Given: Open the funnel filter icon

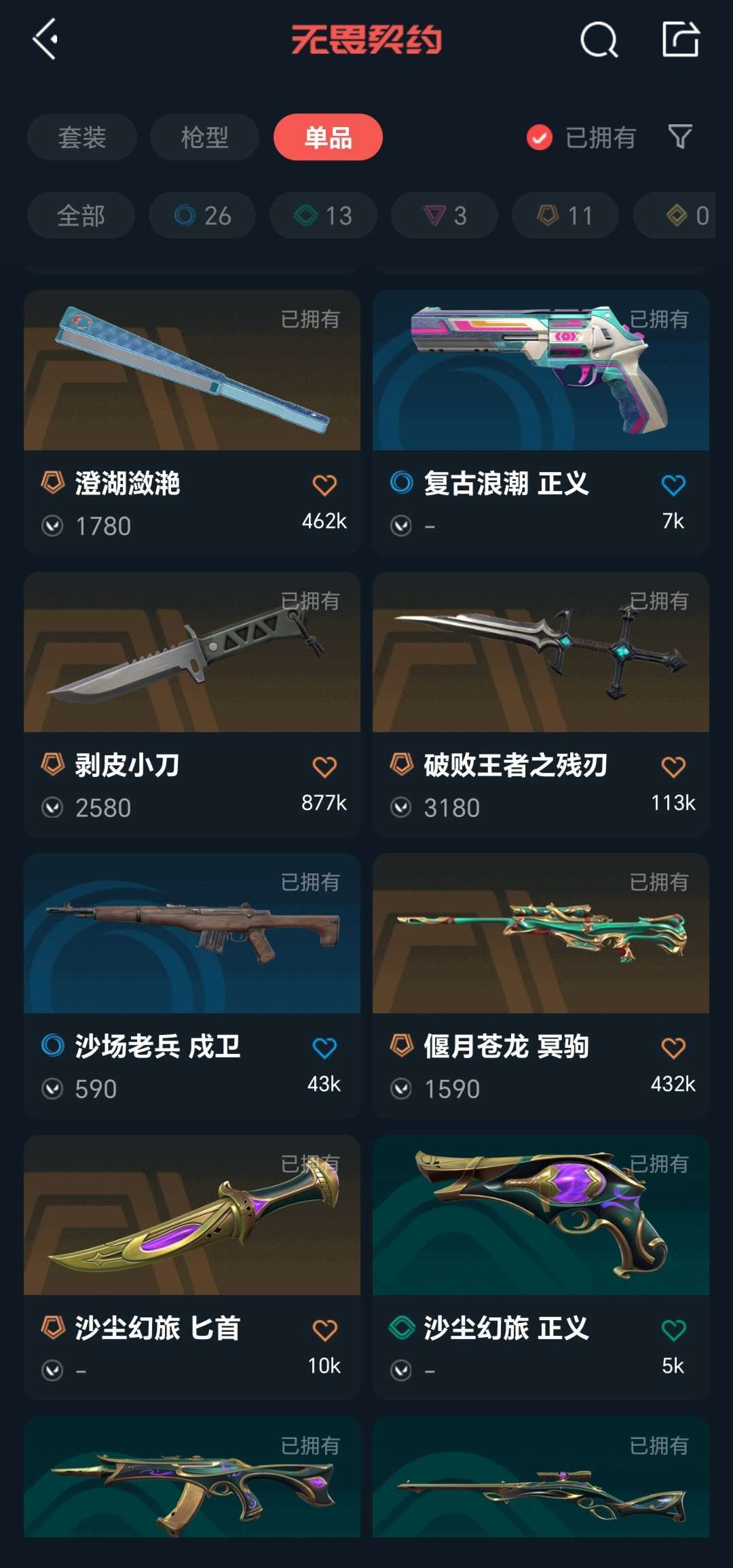Looking at the screenshot, I should [680, 137].
